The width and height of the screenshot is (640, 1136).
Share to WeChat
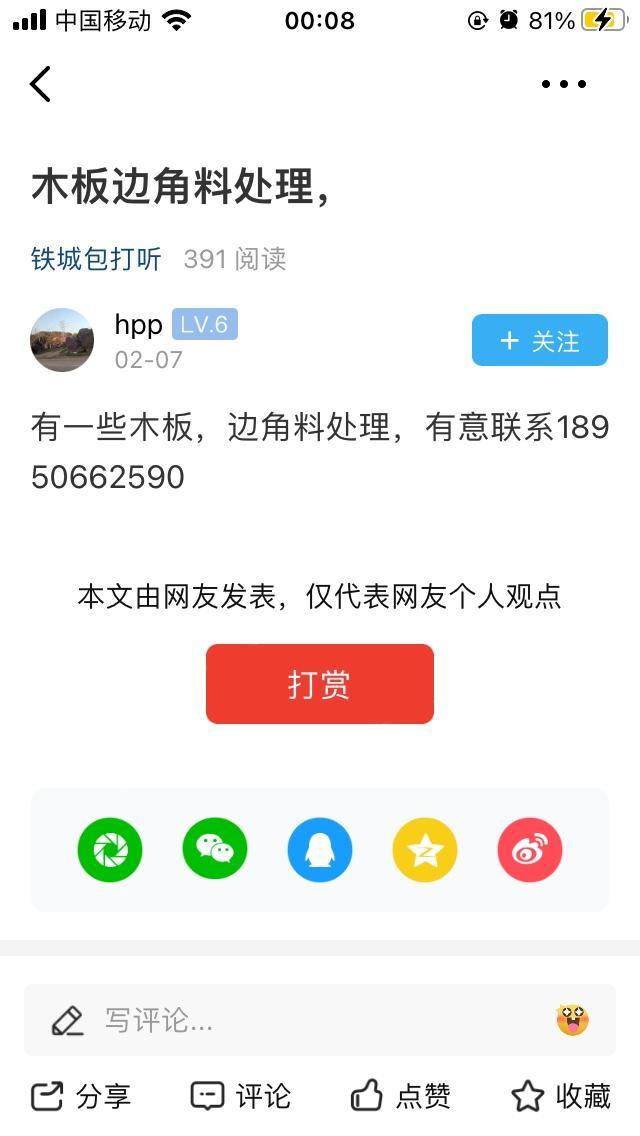tap(215, 850)
